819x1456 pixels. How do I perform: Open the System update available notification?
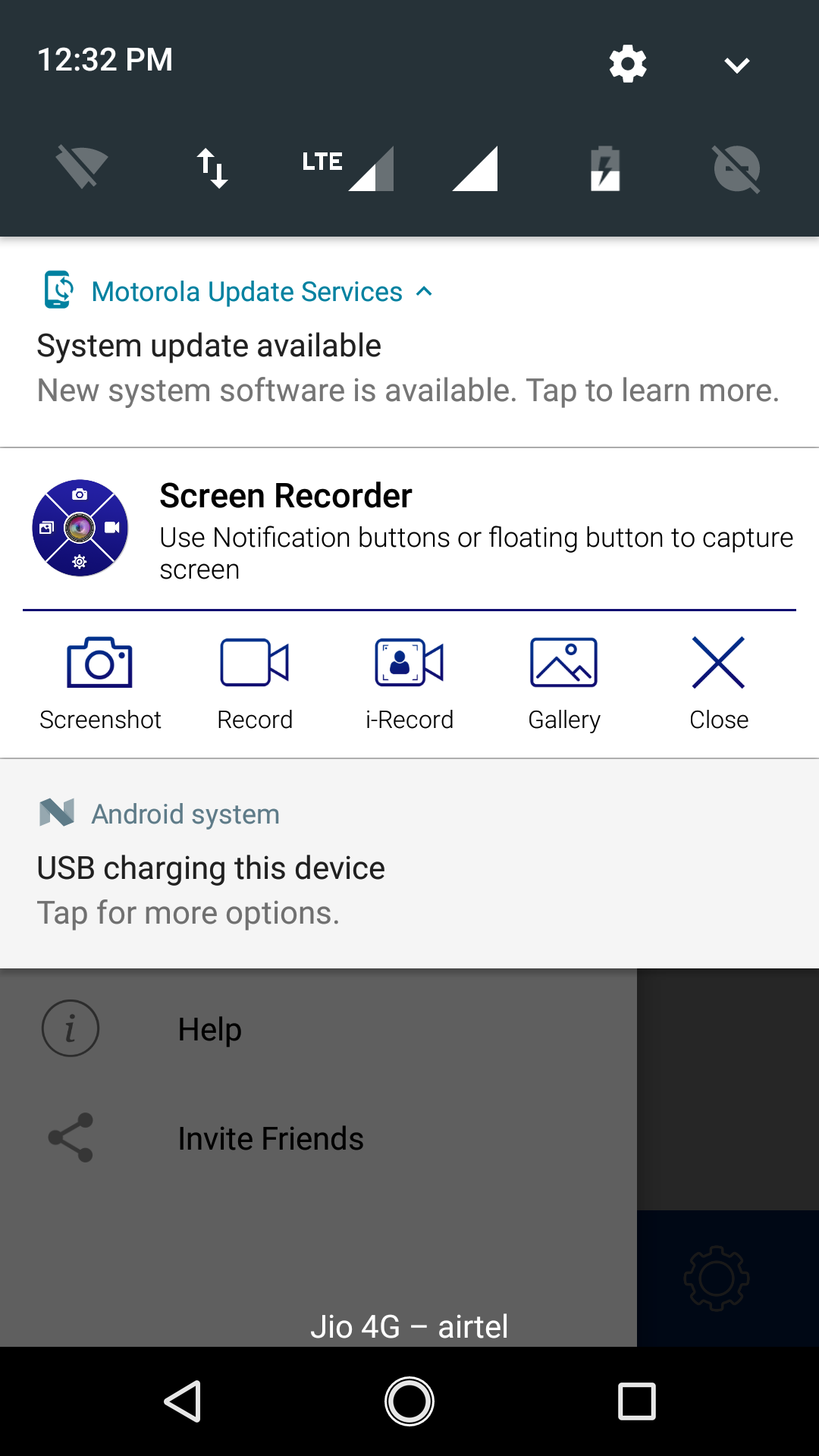[408, 368]
